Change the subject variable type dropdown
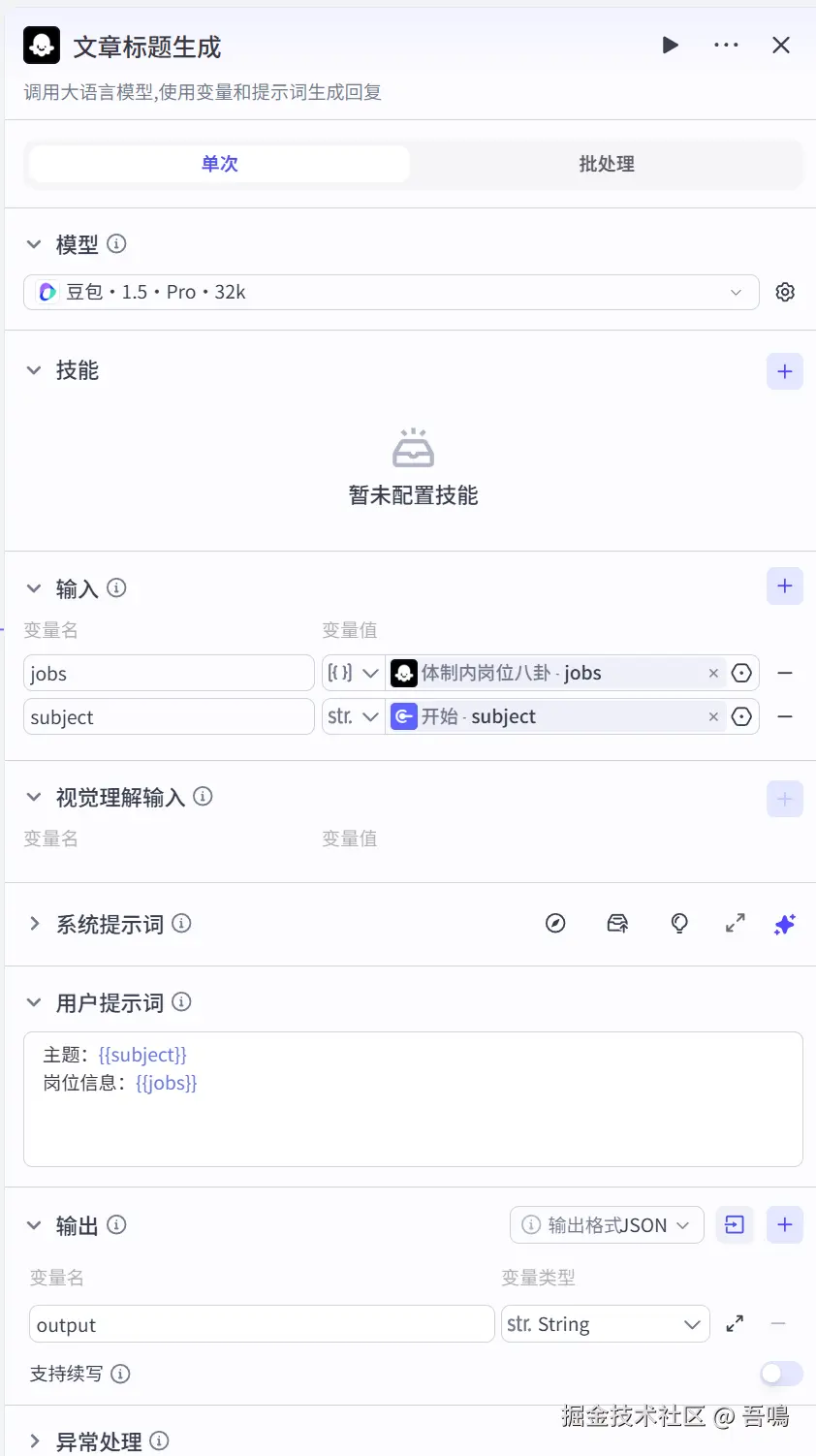 (x=354, y=716)
